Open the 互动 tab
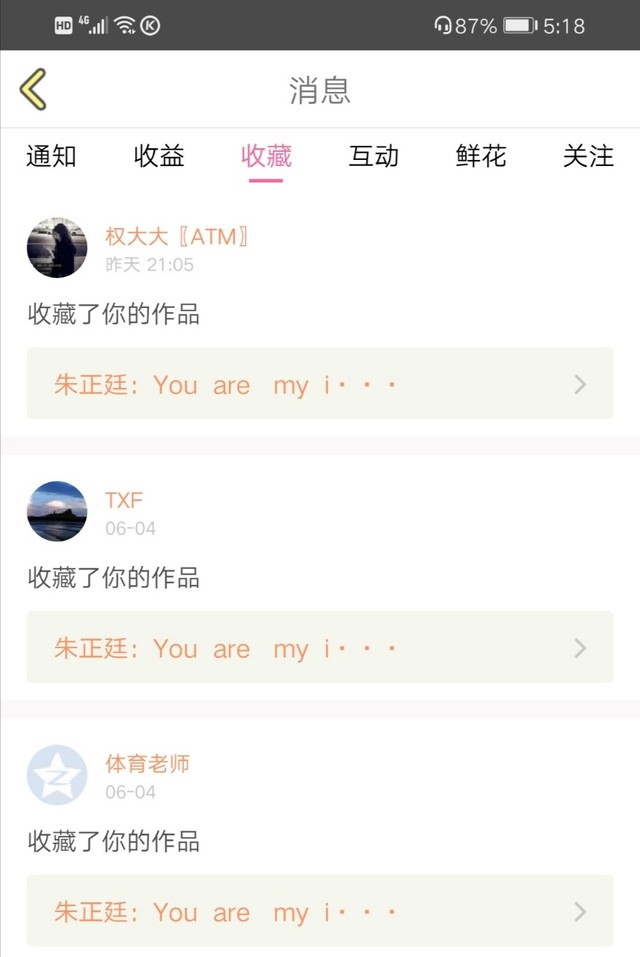Screen dimensions: 640x957 tap(373, 156)
